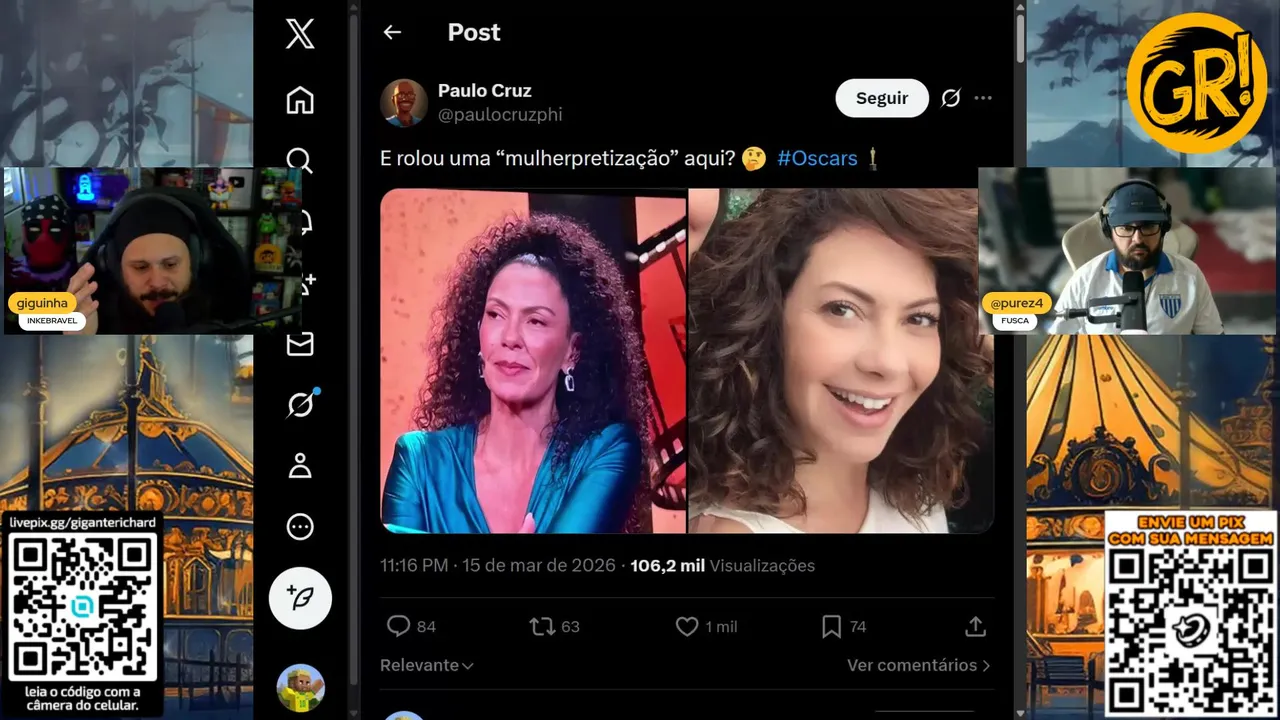Bookmark this post

point(831,626)
